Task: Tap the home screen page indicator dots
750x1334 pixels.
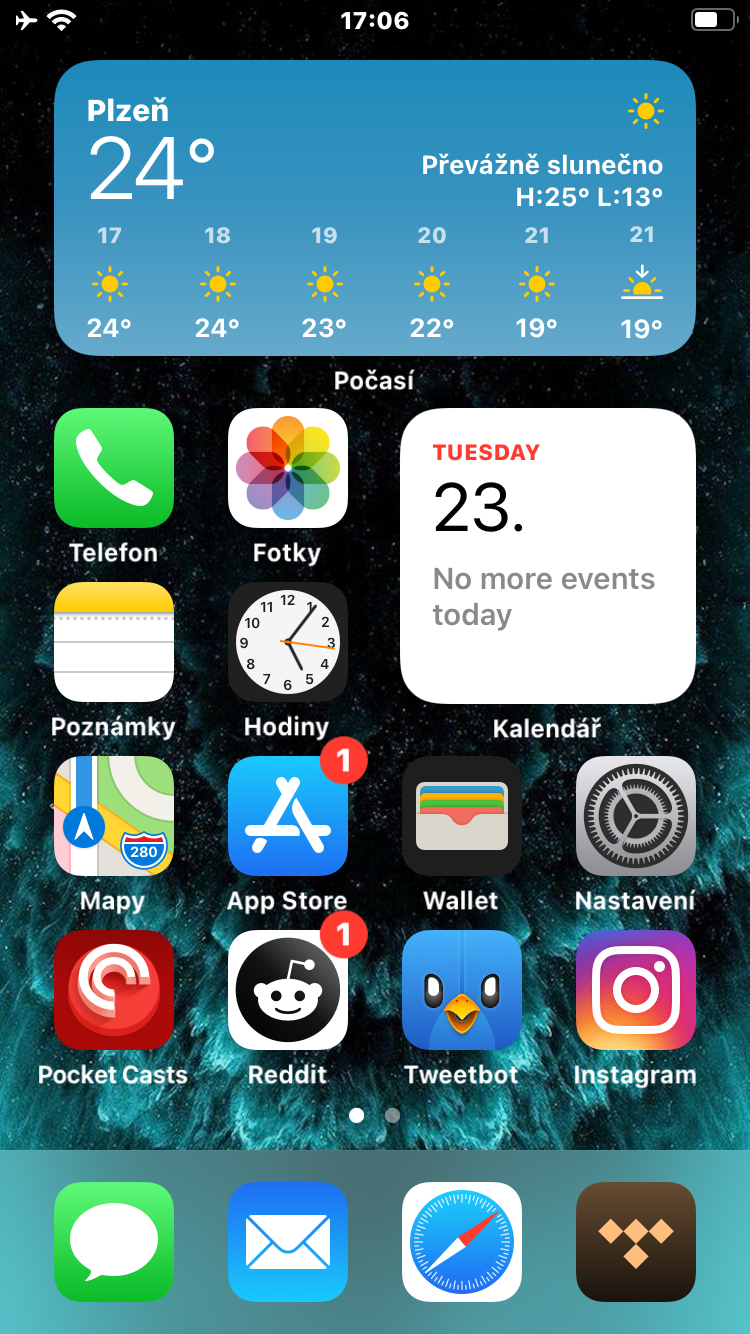Action: (x=375, y=1114)
